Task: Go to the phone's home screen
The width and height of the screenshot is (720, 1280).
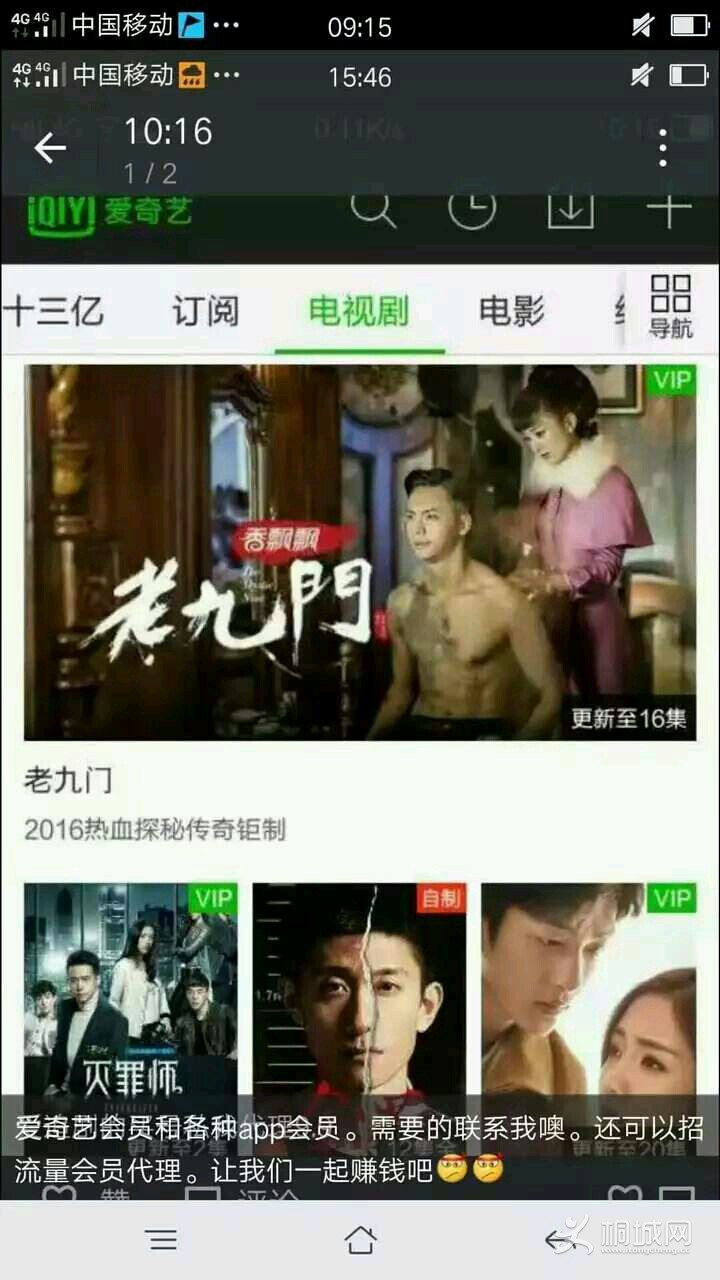Action: (360, 1241)
